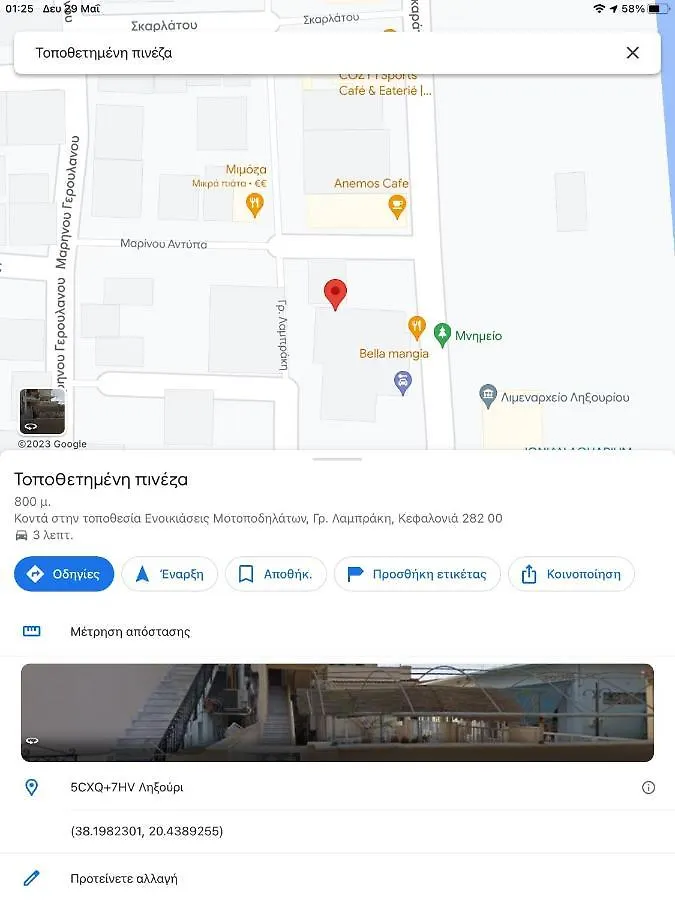Share the pin via Κοινοποίηση

(x=570, y=574)
